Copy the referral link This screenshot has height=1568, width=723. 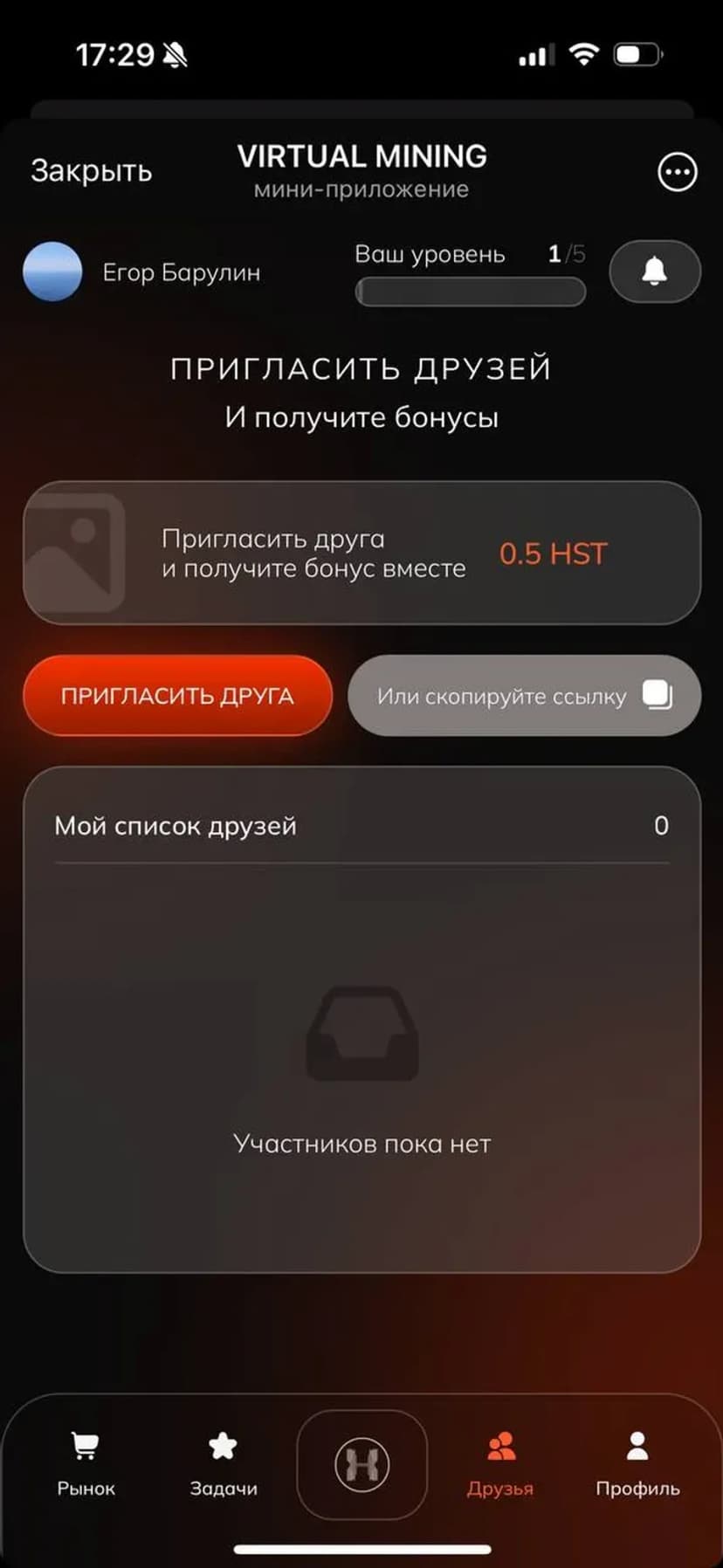(x=524, y=696)
